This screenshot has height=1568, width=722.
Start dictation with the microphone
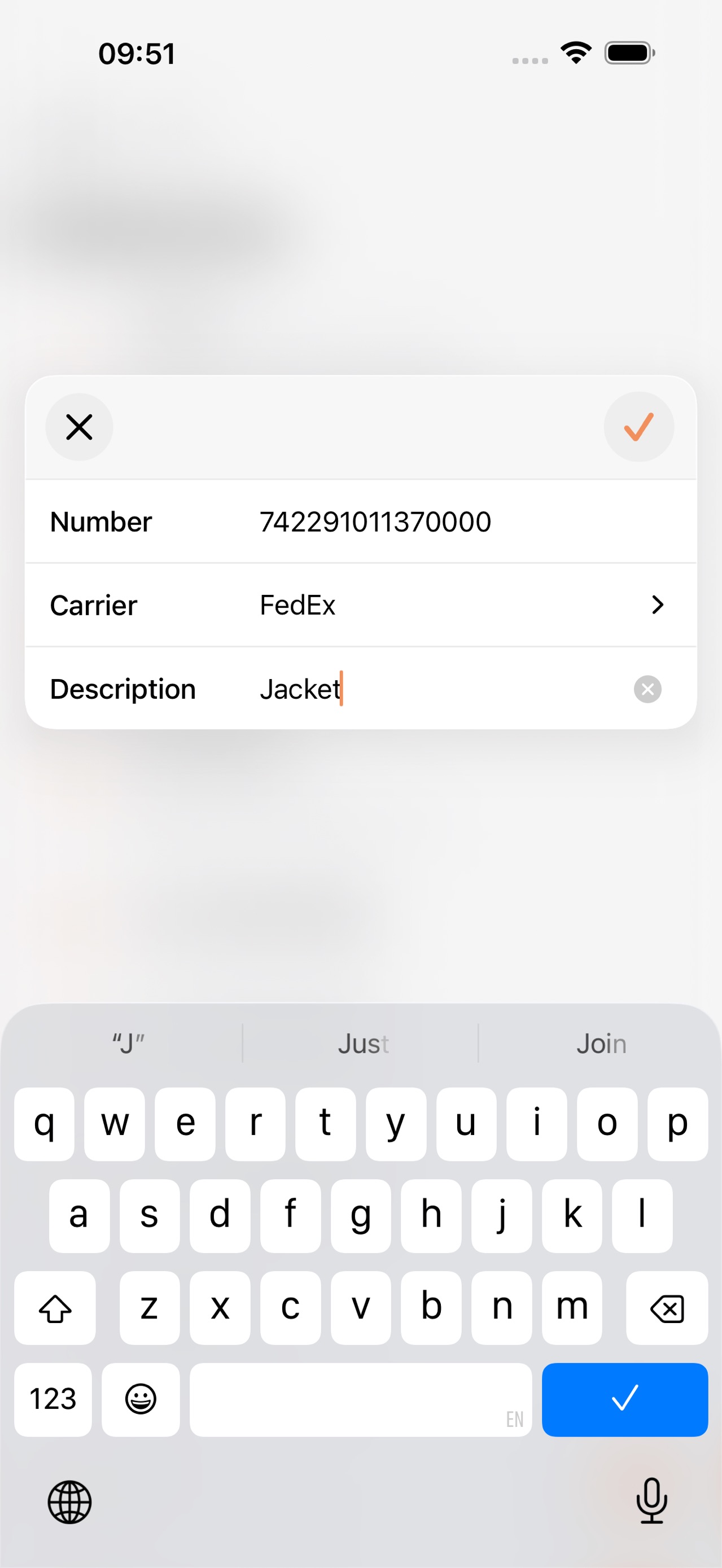pos(651,1501)
